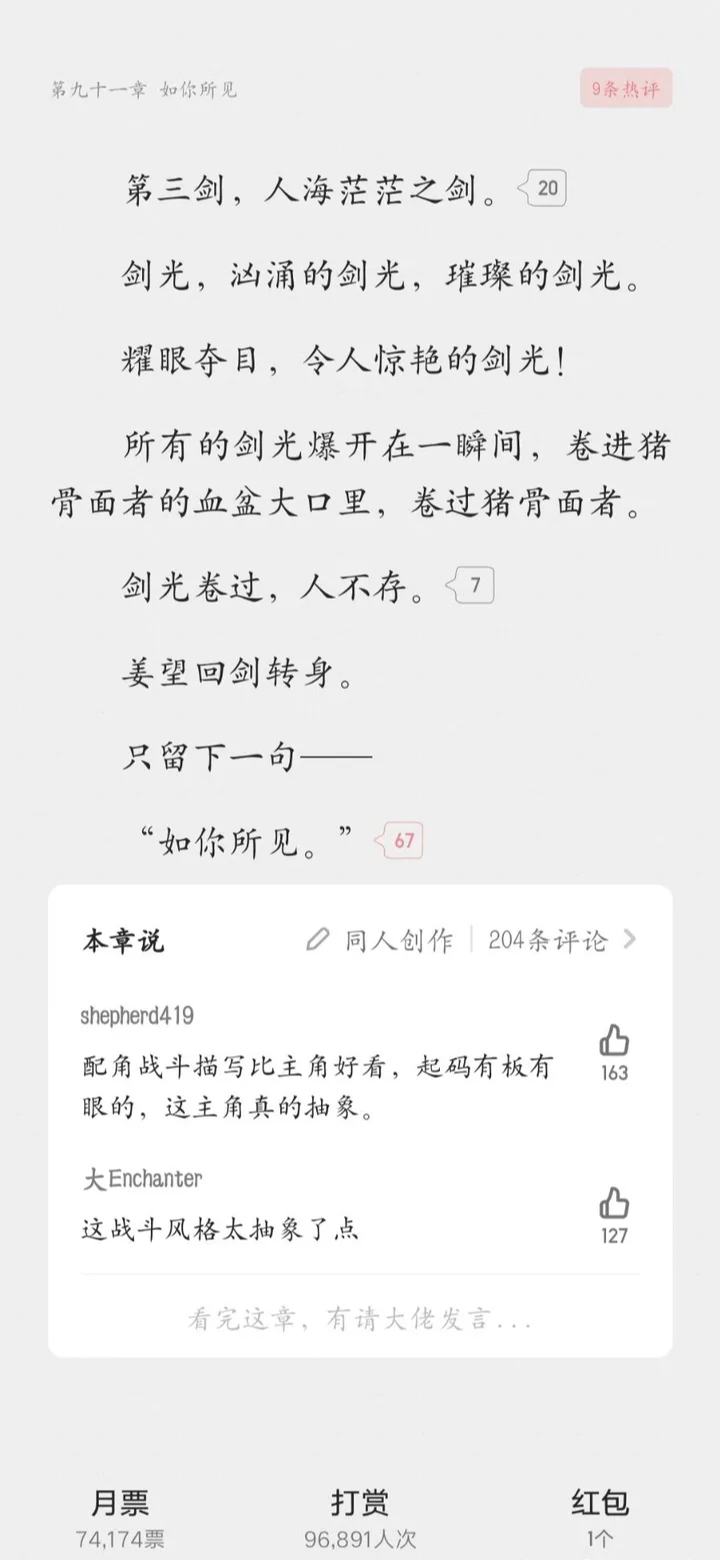Open the 67 comments bubble after 如你所见

[398, 840]
